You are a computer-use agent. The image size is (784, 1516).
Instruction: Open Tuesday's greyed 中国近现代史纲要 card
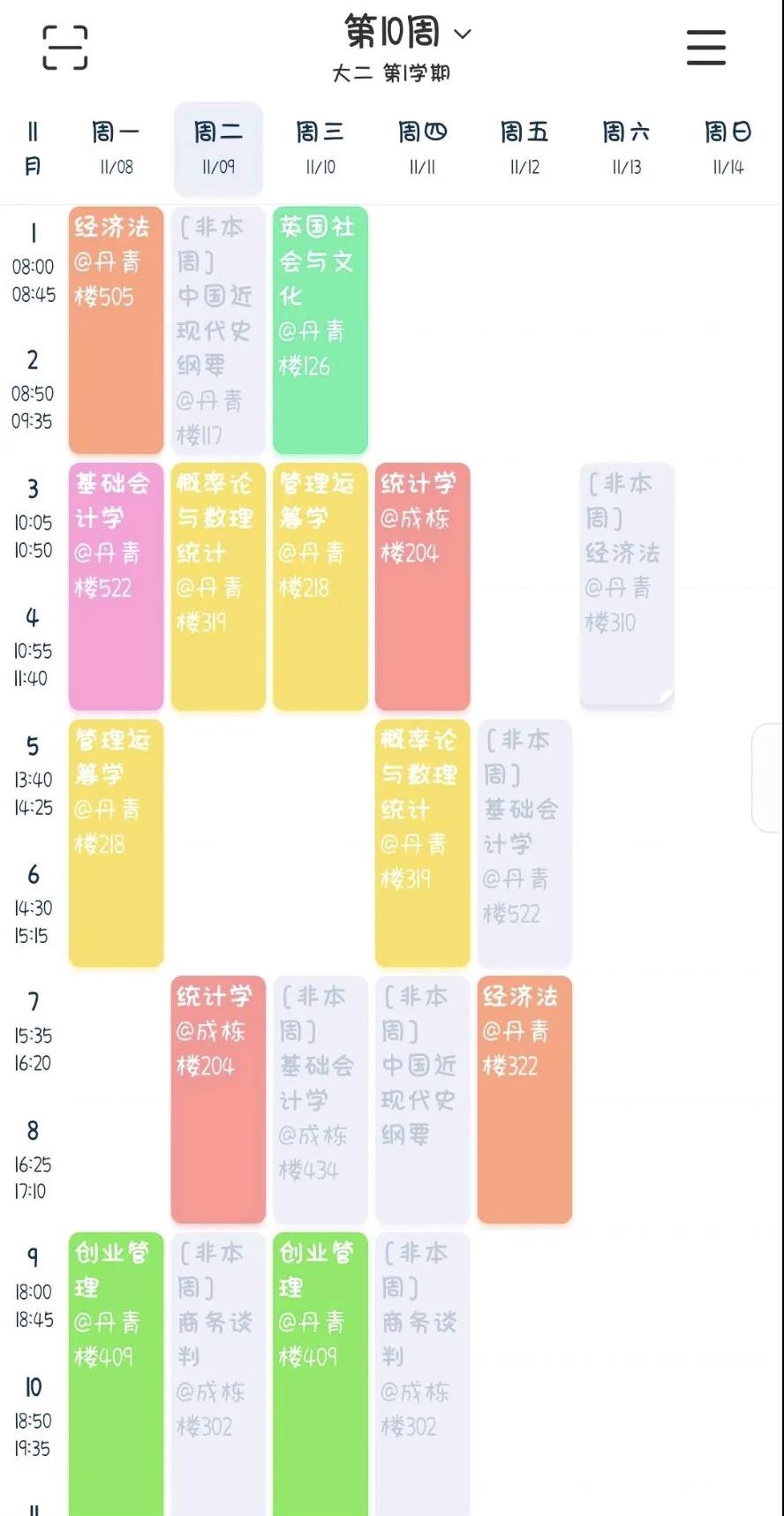(218, 330)
